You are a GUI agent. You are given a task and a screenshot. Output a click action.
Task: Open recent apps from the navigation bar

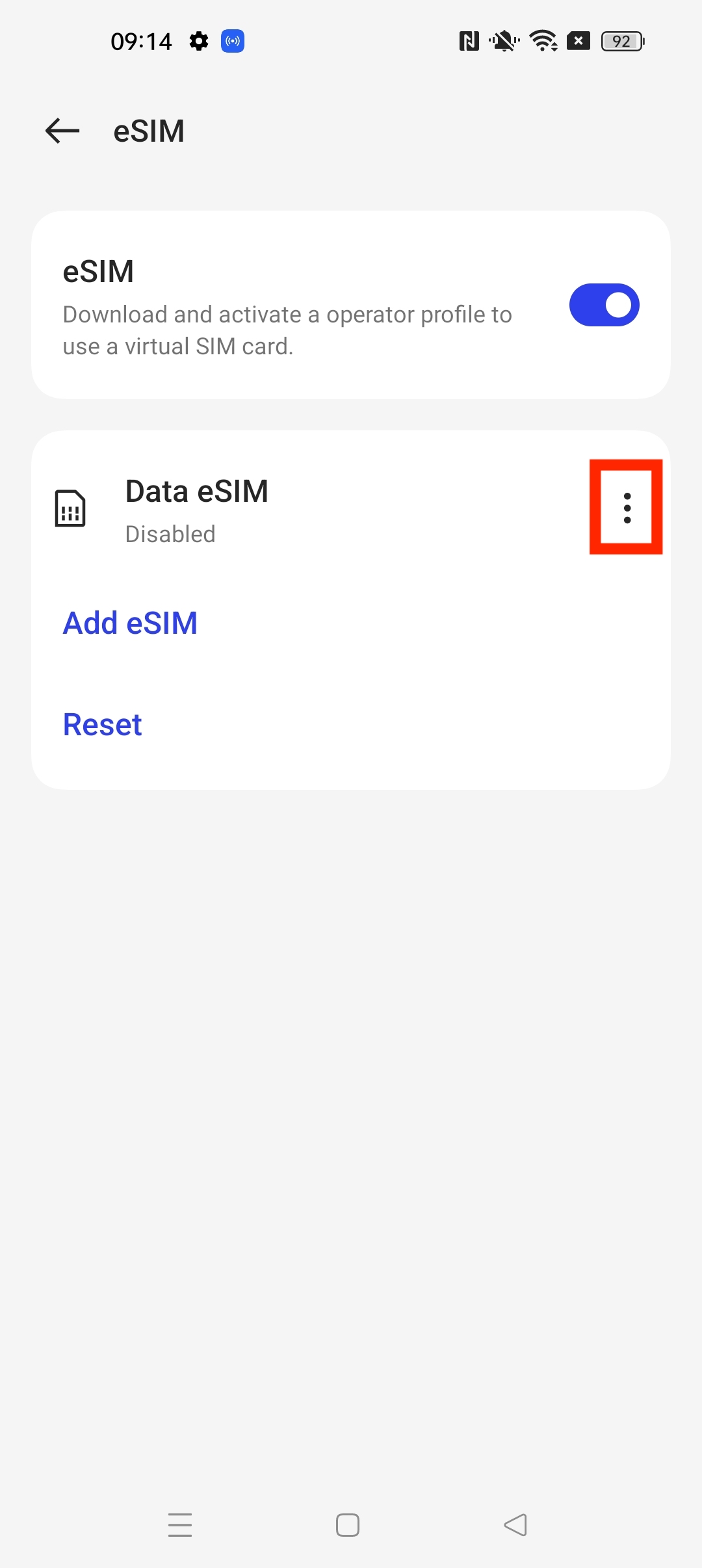coord(180,1524)
